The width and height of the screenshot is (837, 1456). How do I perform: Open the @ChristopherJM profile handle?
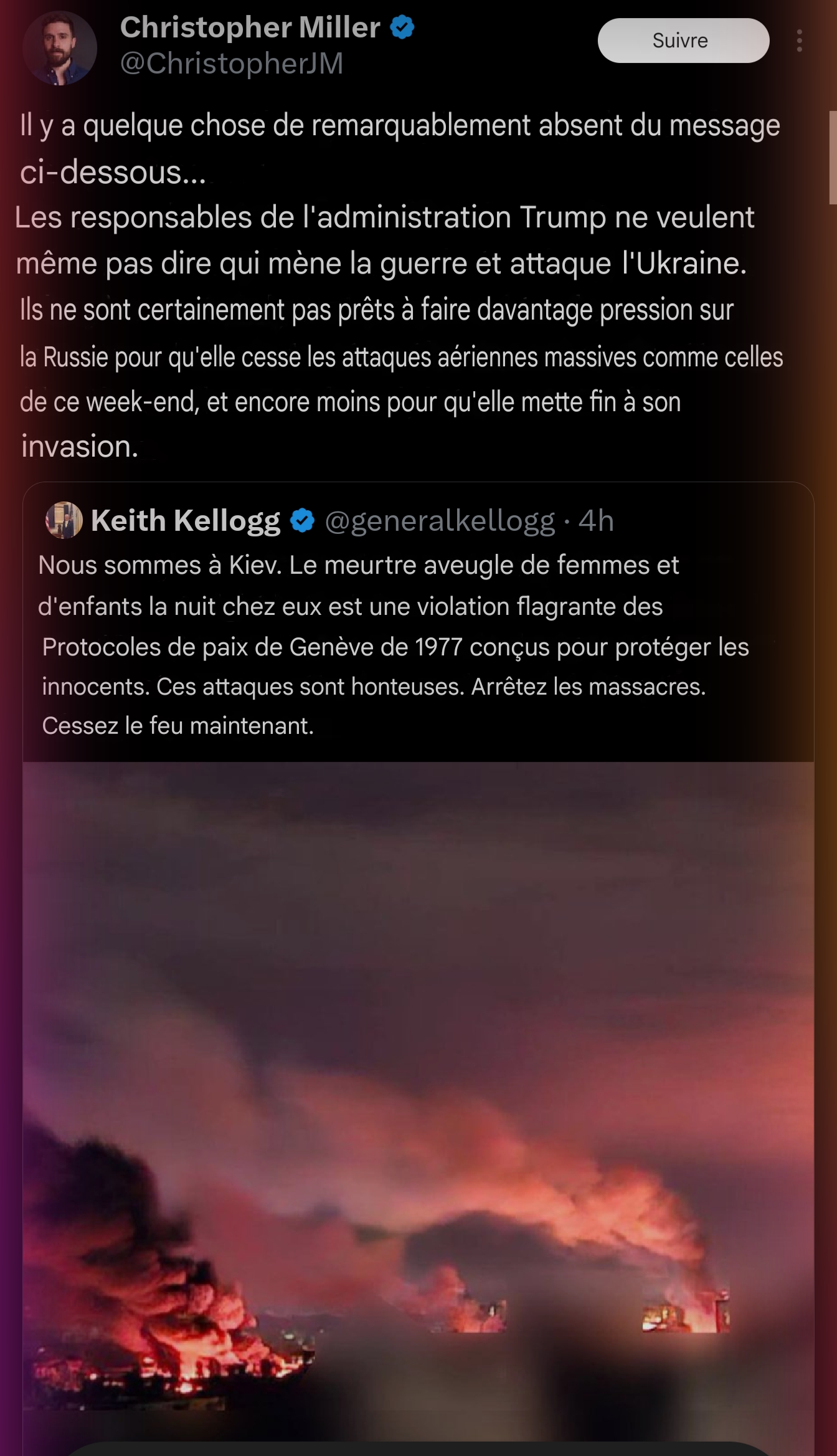pos(231,64)
